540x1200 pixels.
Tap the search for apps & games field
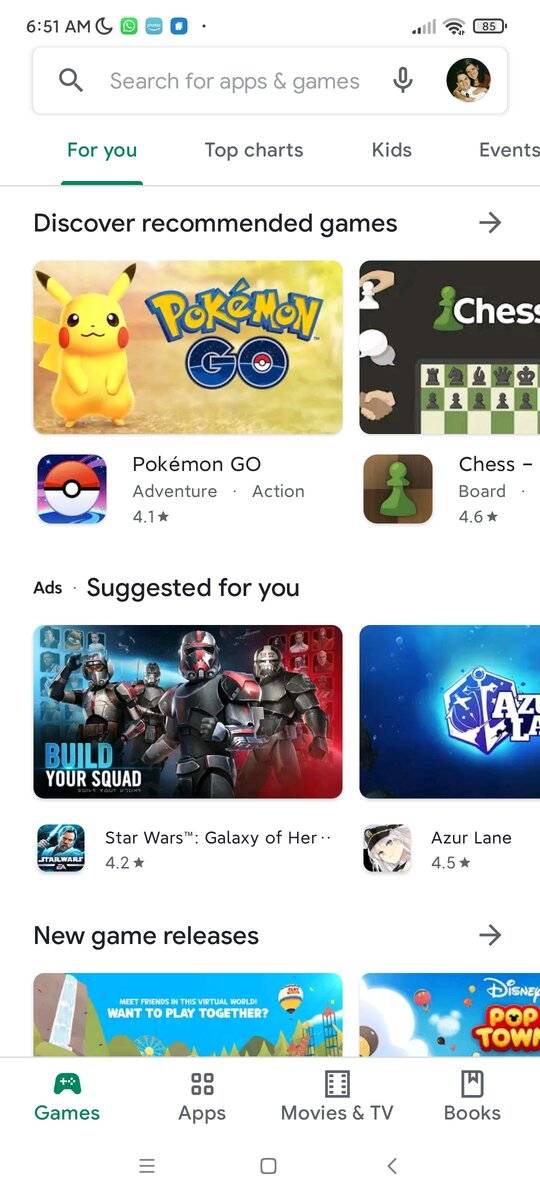pos(234,81)
